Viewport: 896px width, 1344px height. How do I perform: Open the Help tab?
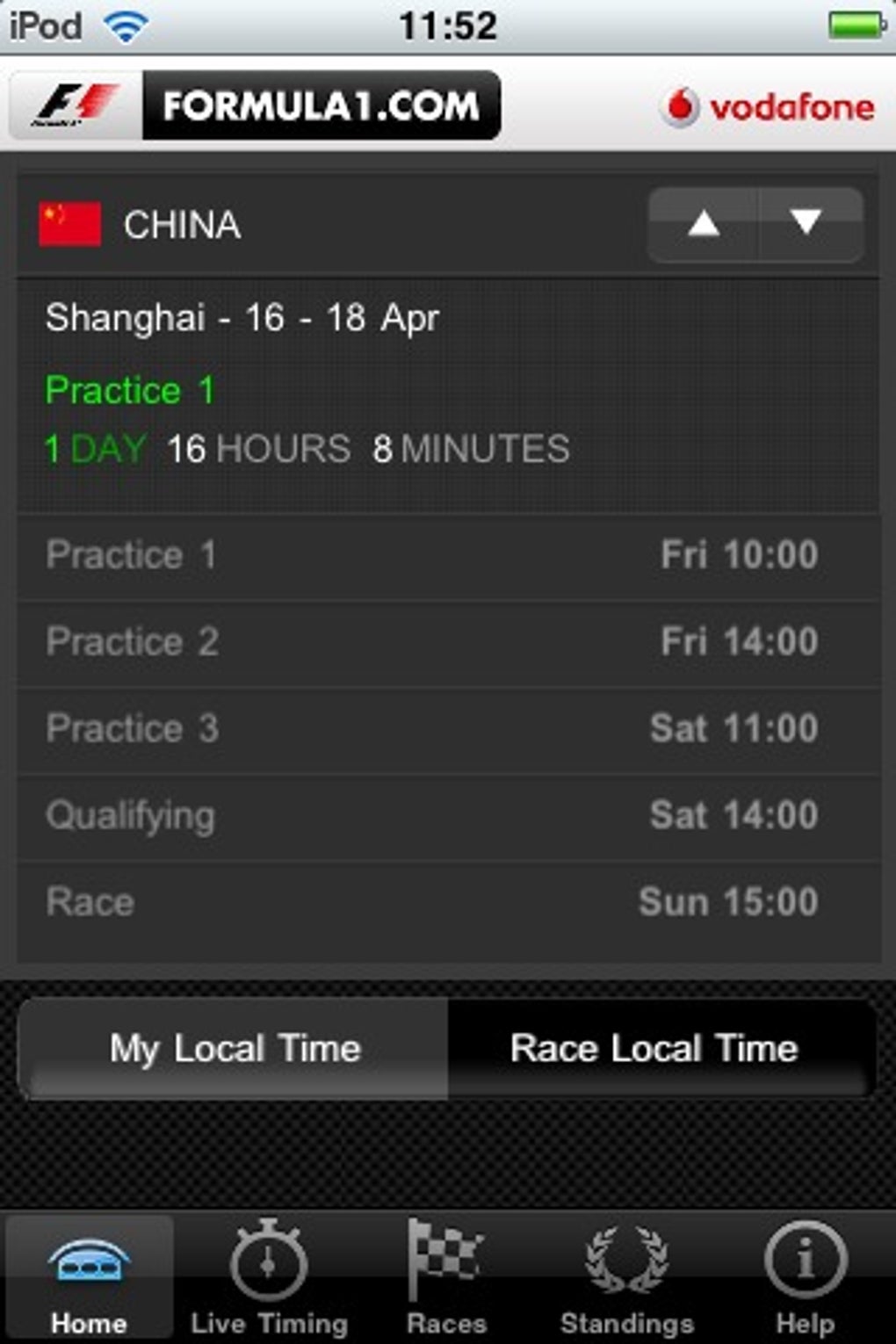(x=805, y=1277)
